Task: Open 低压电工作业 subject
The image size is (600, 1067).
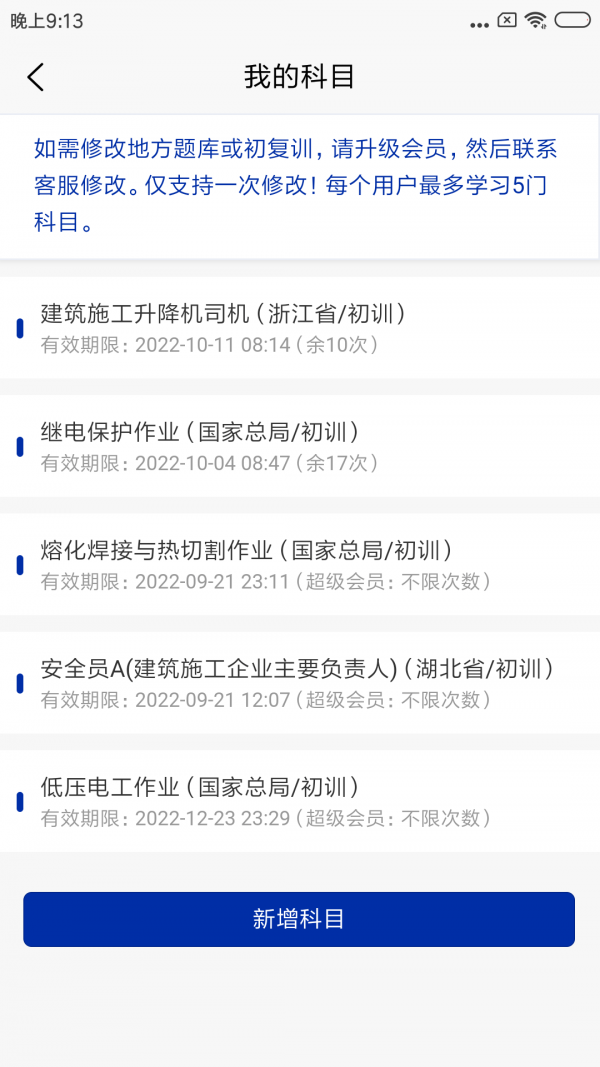Action: [x=300, y=801]
